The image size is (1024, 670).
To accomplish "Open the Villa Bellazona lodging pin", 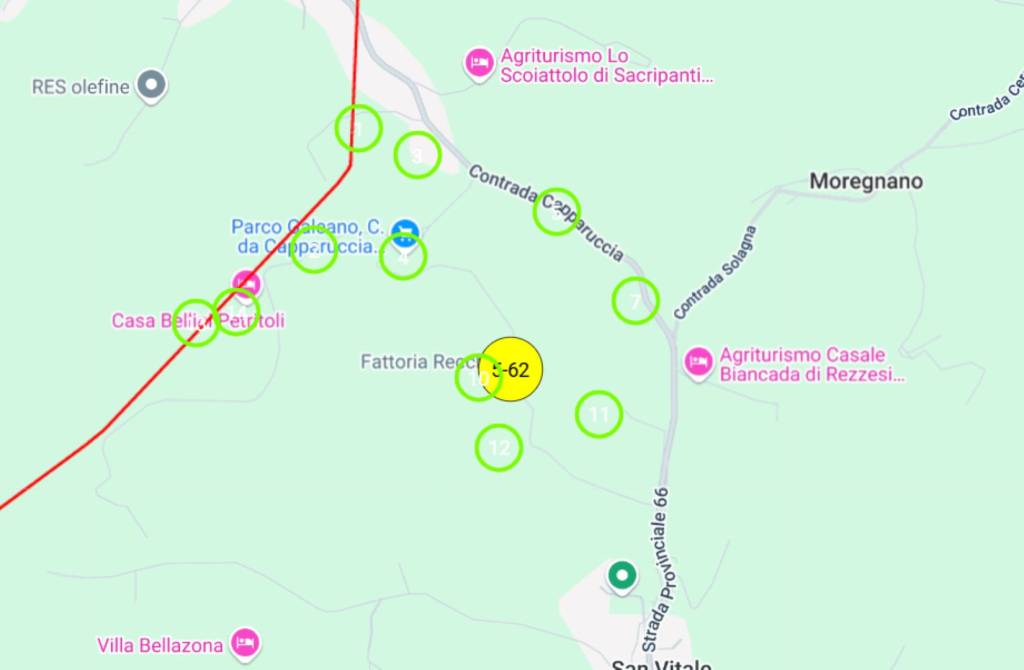I will click(245, 642).
